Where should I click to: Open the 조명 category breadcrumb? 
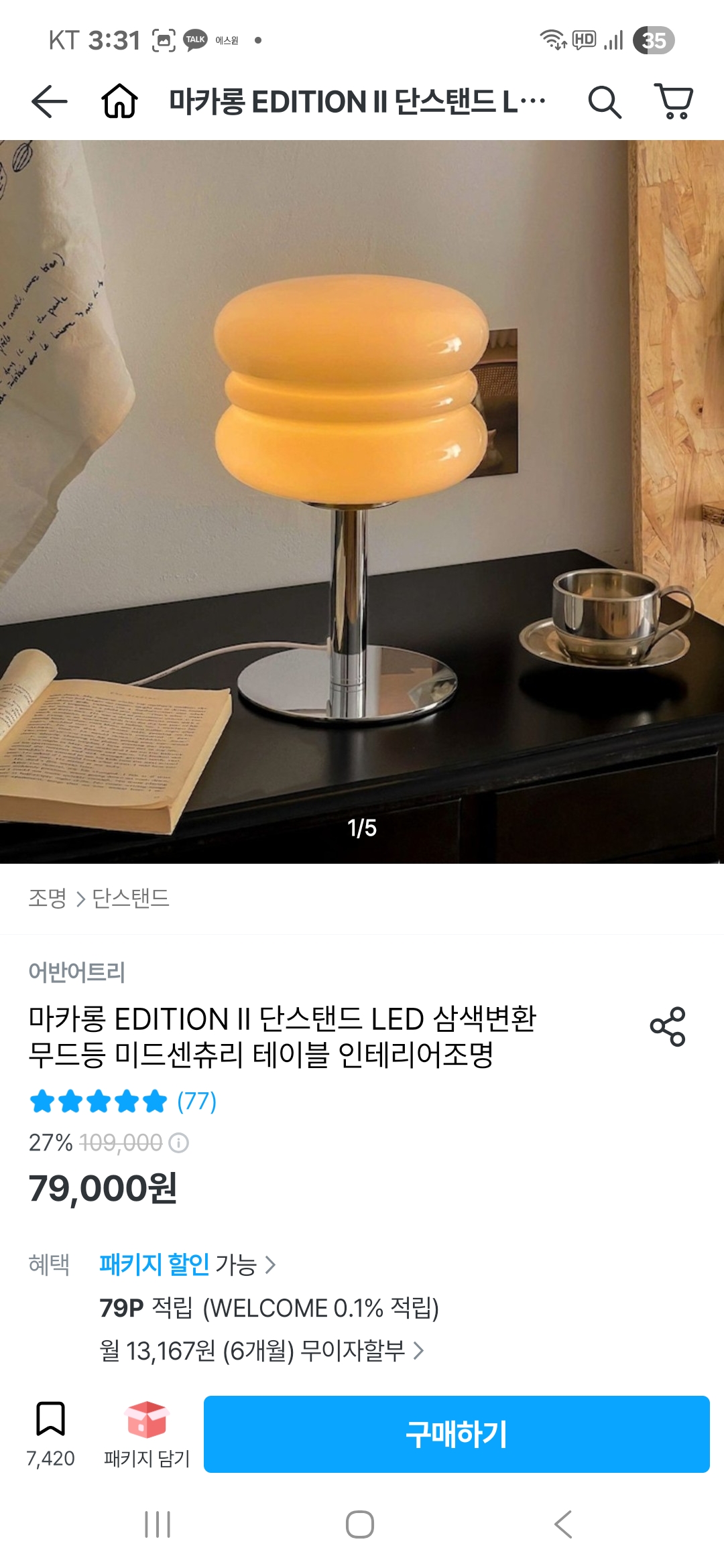(47, 898)
